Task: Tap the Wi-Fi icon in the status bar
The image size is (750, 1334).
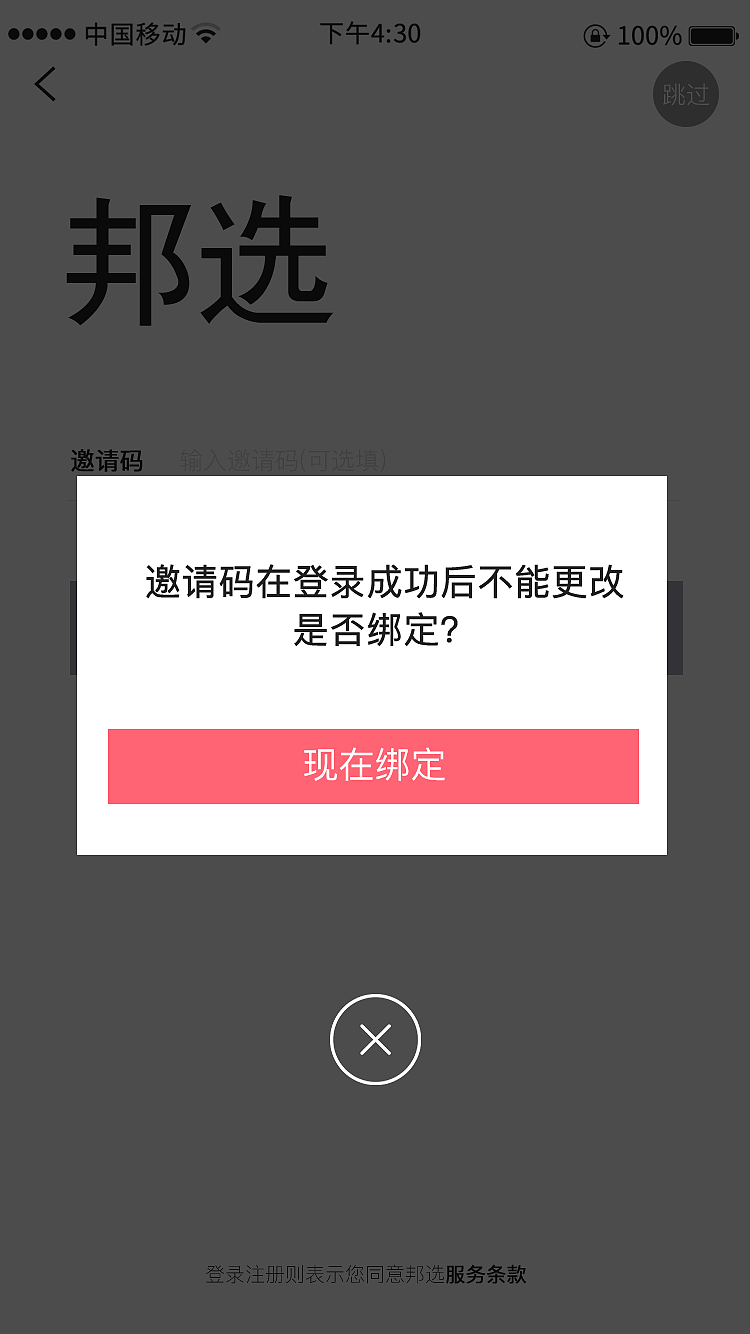Action: (205, 33)
